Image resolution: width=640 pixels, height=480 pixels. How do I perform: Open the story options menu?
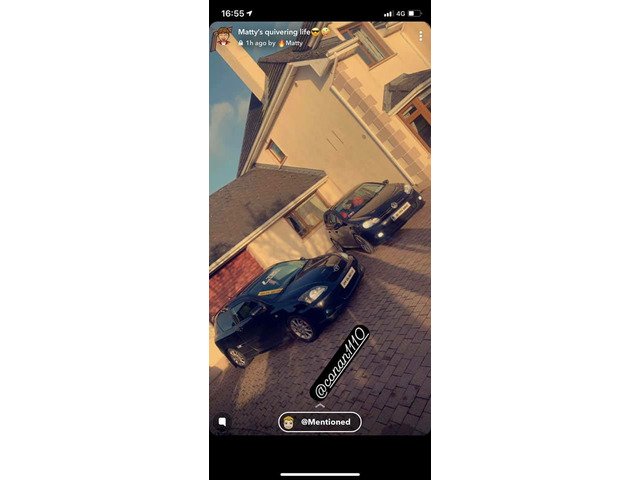tap(420, 36)
